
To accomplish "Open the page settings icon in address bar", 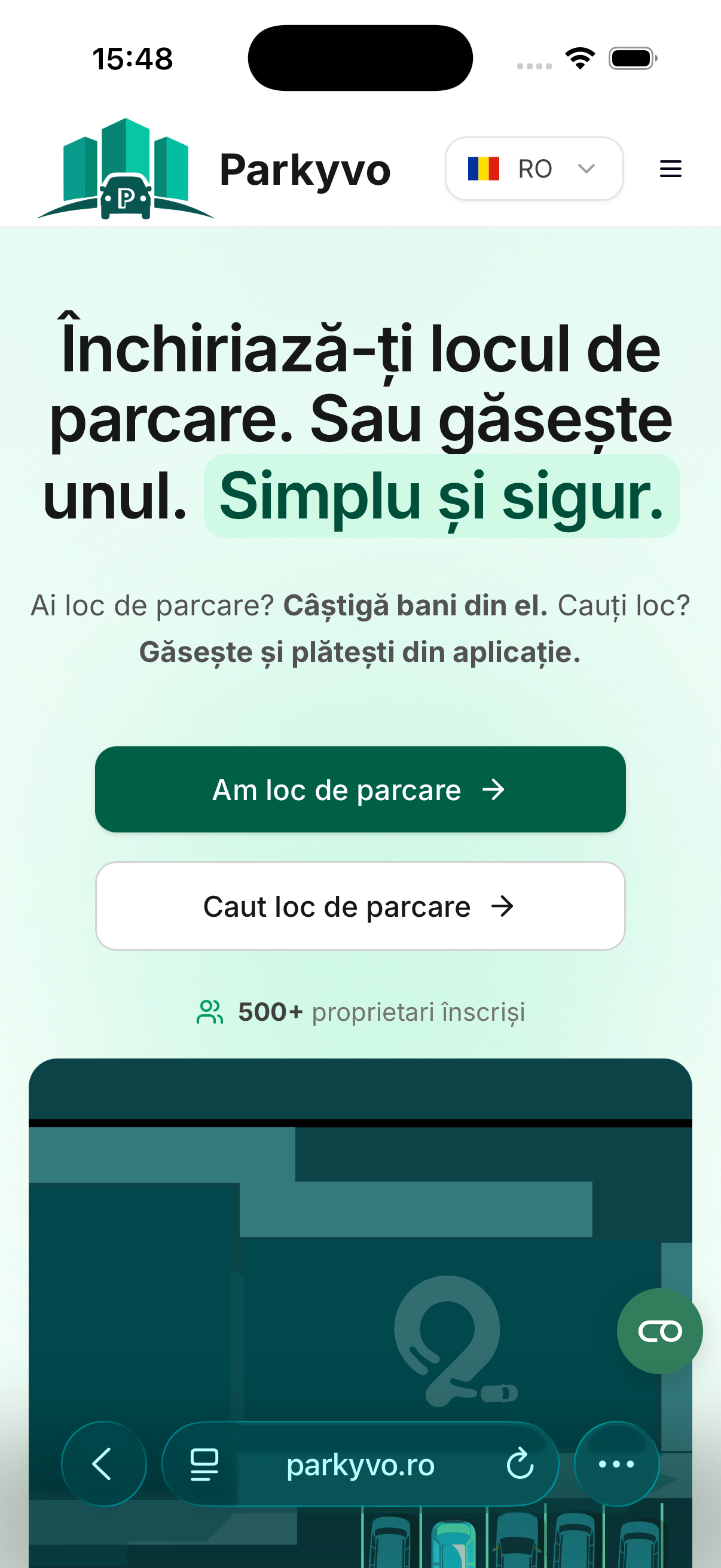I will 204,1464.
